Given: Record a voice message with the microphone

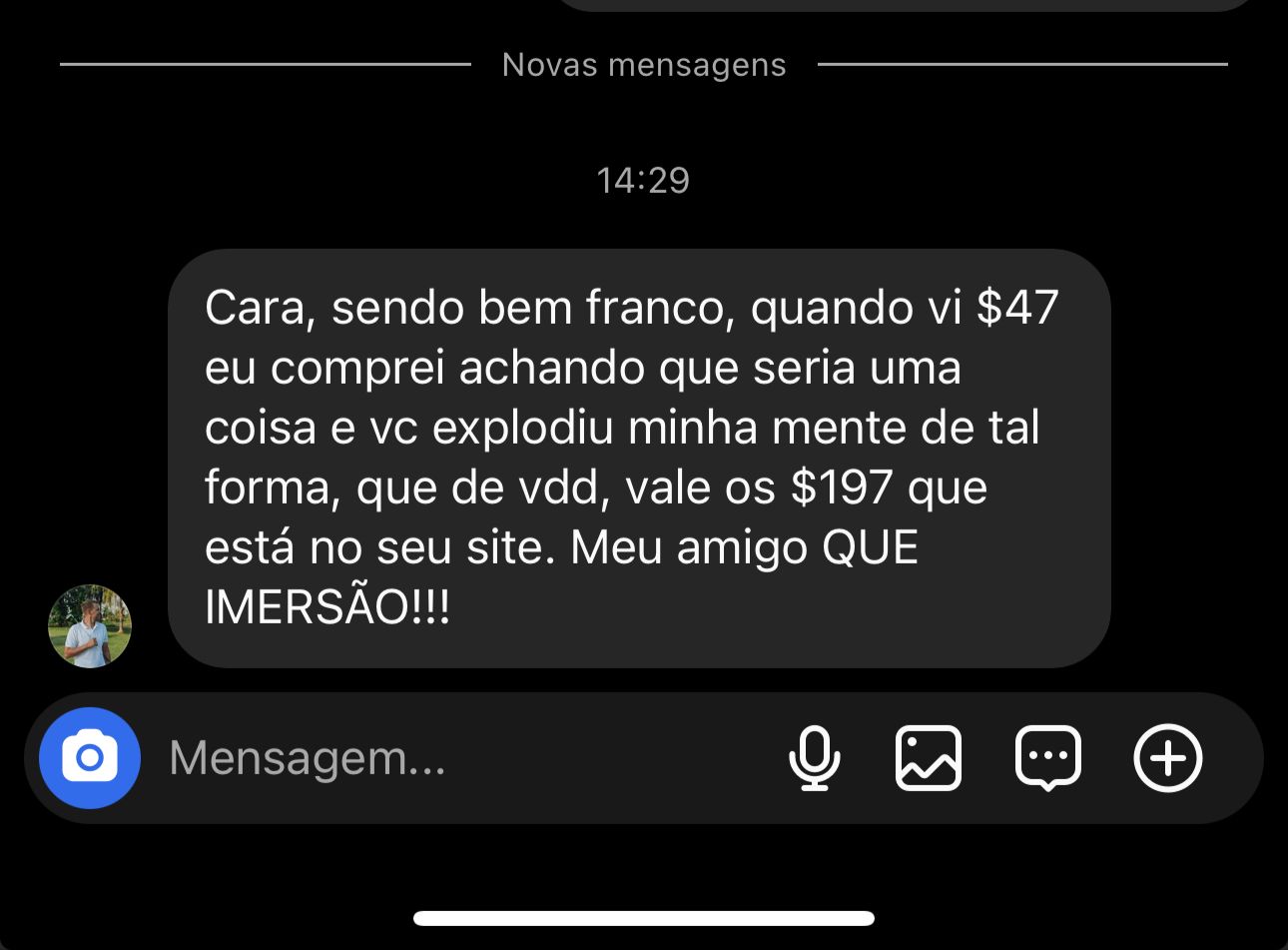Looking at the screenshot, I should pos(814,758).
